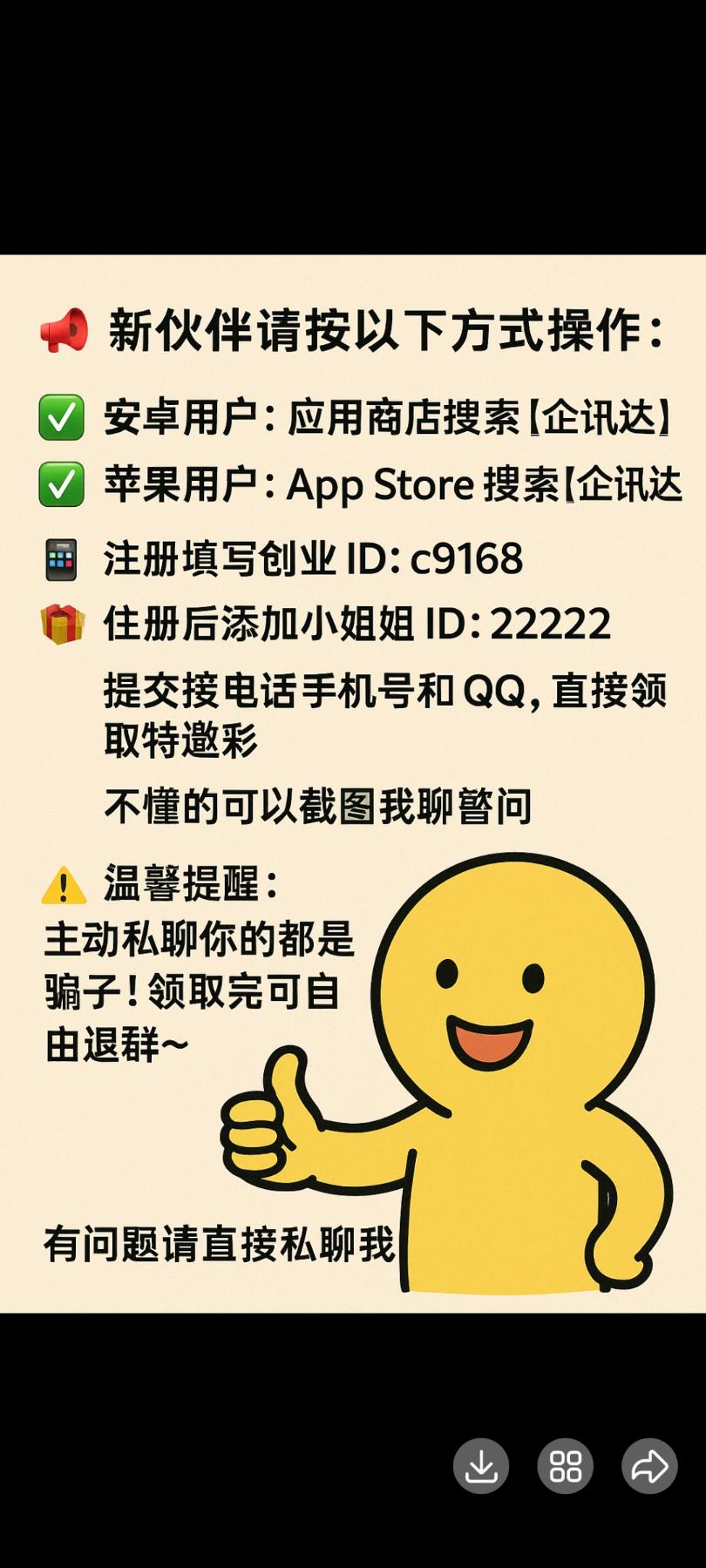The width and height of the screenshot is (706, 1568).
Task: Open the four-squares grid icon
Action: click(566, 1466)
